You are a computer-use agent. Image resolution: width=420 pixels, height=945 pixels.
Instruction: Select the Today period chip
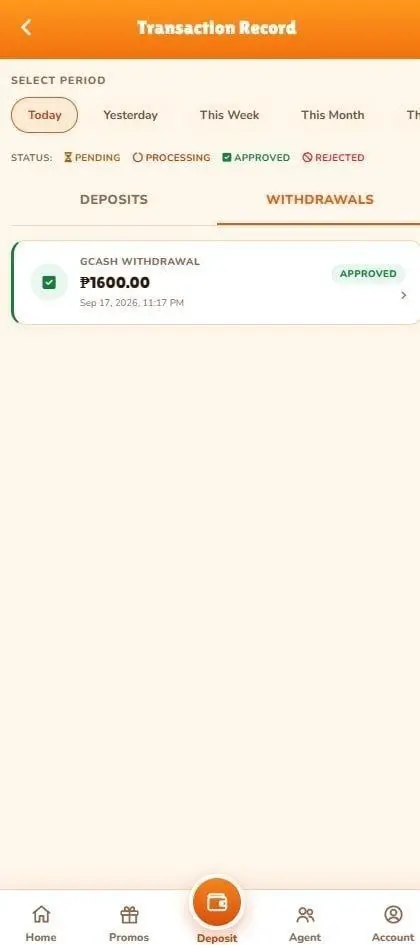45,115
